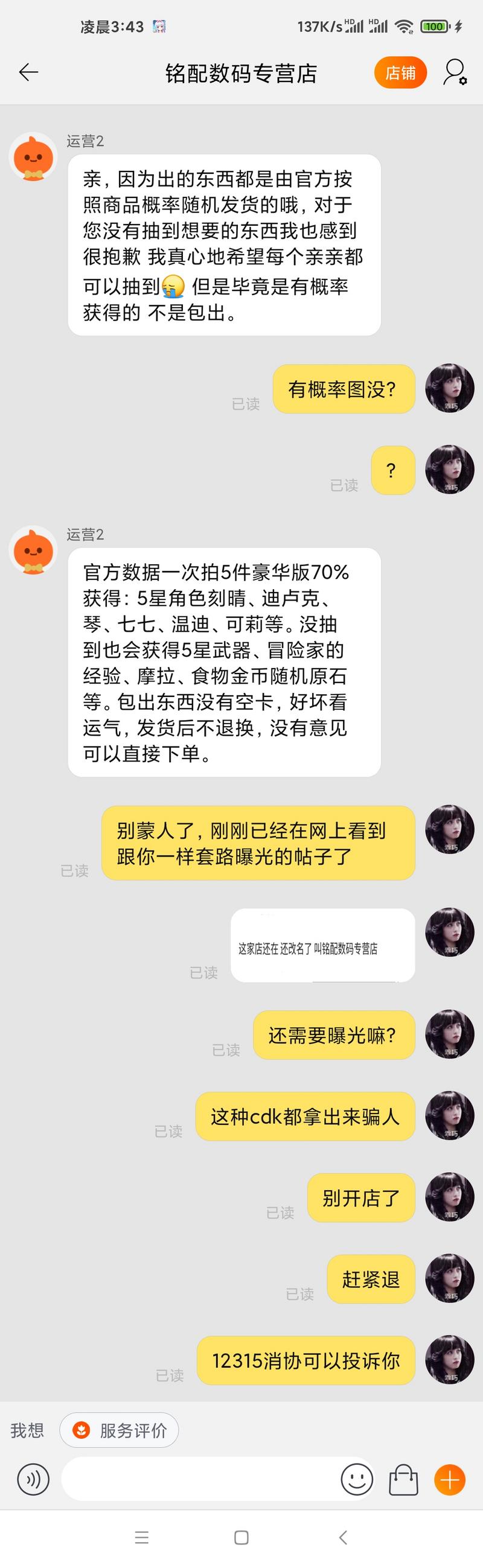Open the plus attachments menu
The width and height of the screenshot is (483, 1568).
(450, 1479)
